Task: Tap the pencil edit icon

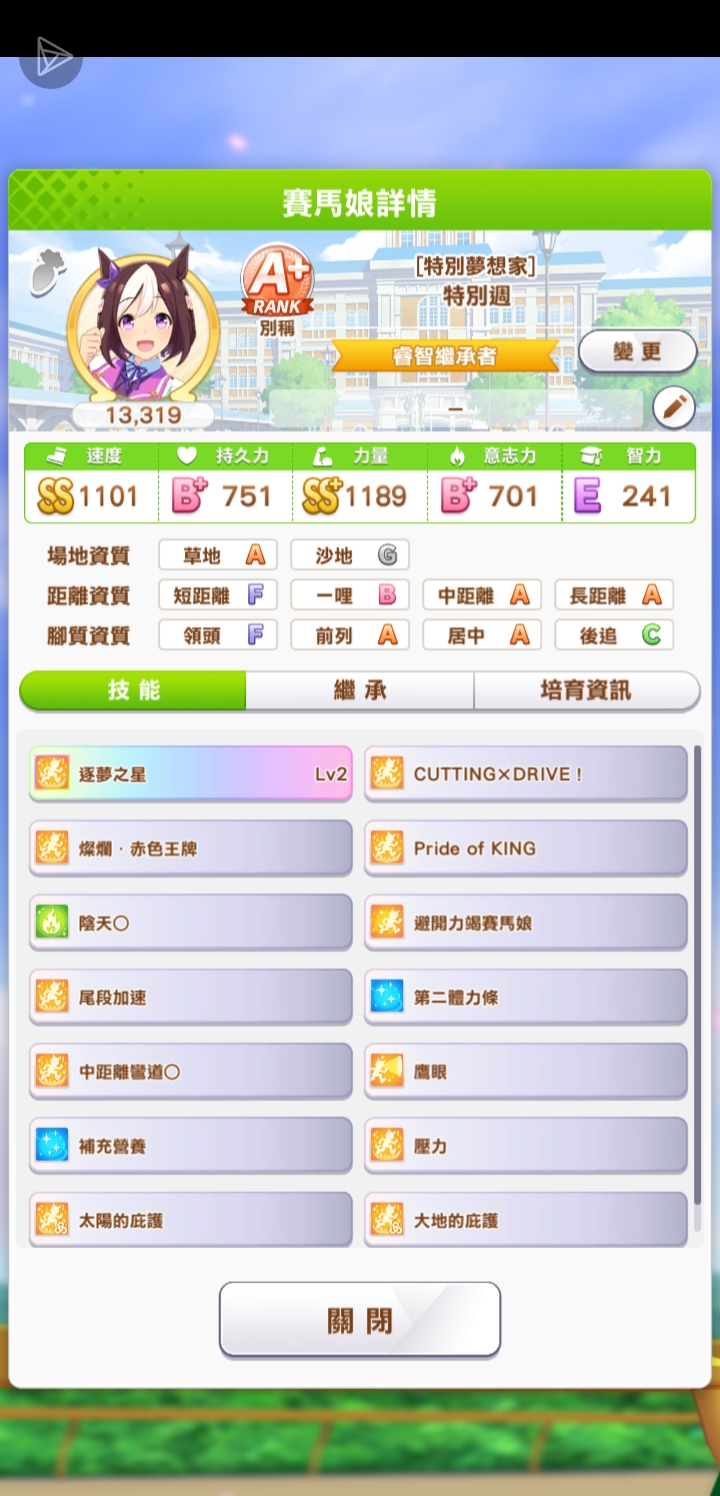Action: [x=674, y=408]
